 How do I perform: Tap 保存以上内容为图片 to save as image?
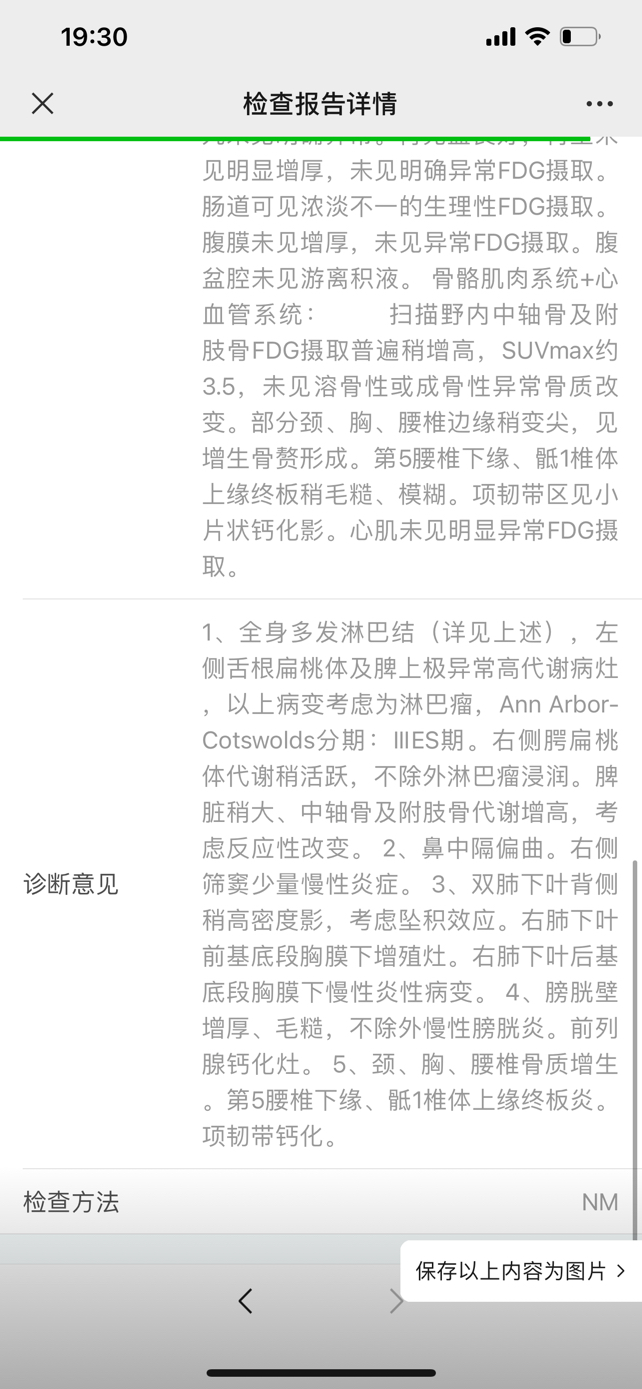[x=521, y=1271]
